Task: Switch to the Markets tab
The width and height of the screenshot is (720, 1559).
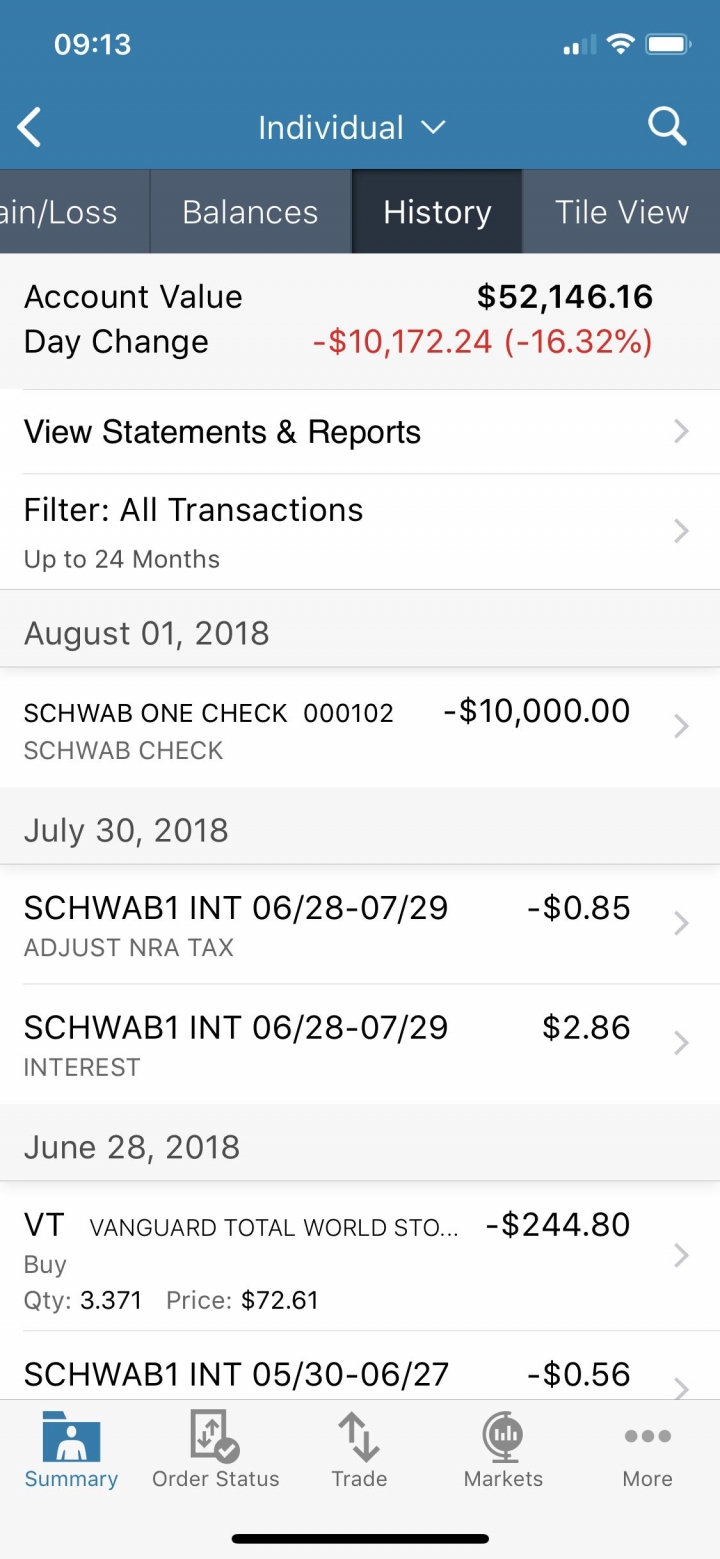Action: click(503, 1449)
